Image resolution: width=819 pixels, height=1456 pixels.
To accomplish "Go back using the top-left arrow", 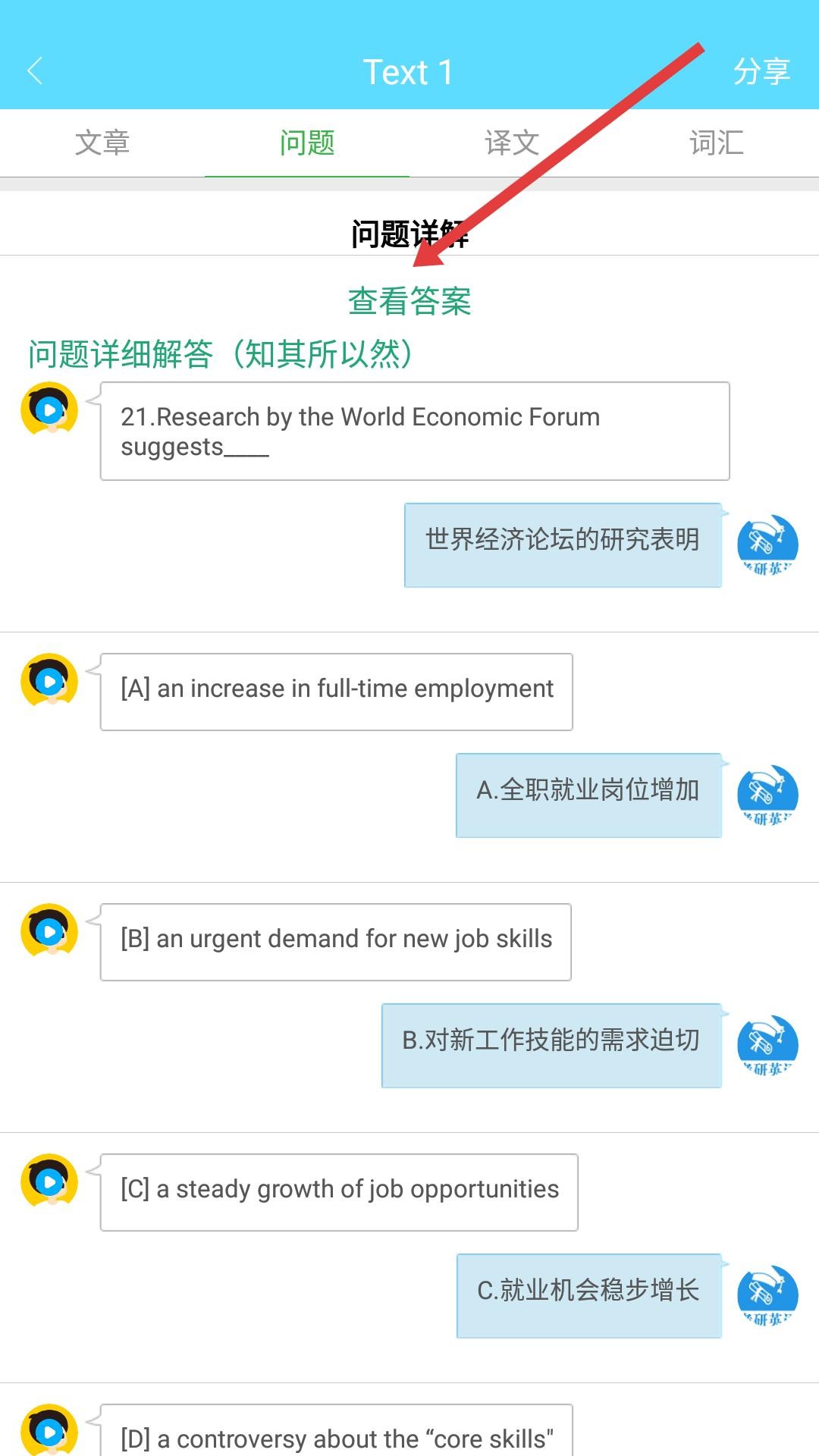I will pyautogui.click(x=35, y=72).
